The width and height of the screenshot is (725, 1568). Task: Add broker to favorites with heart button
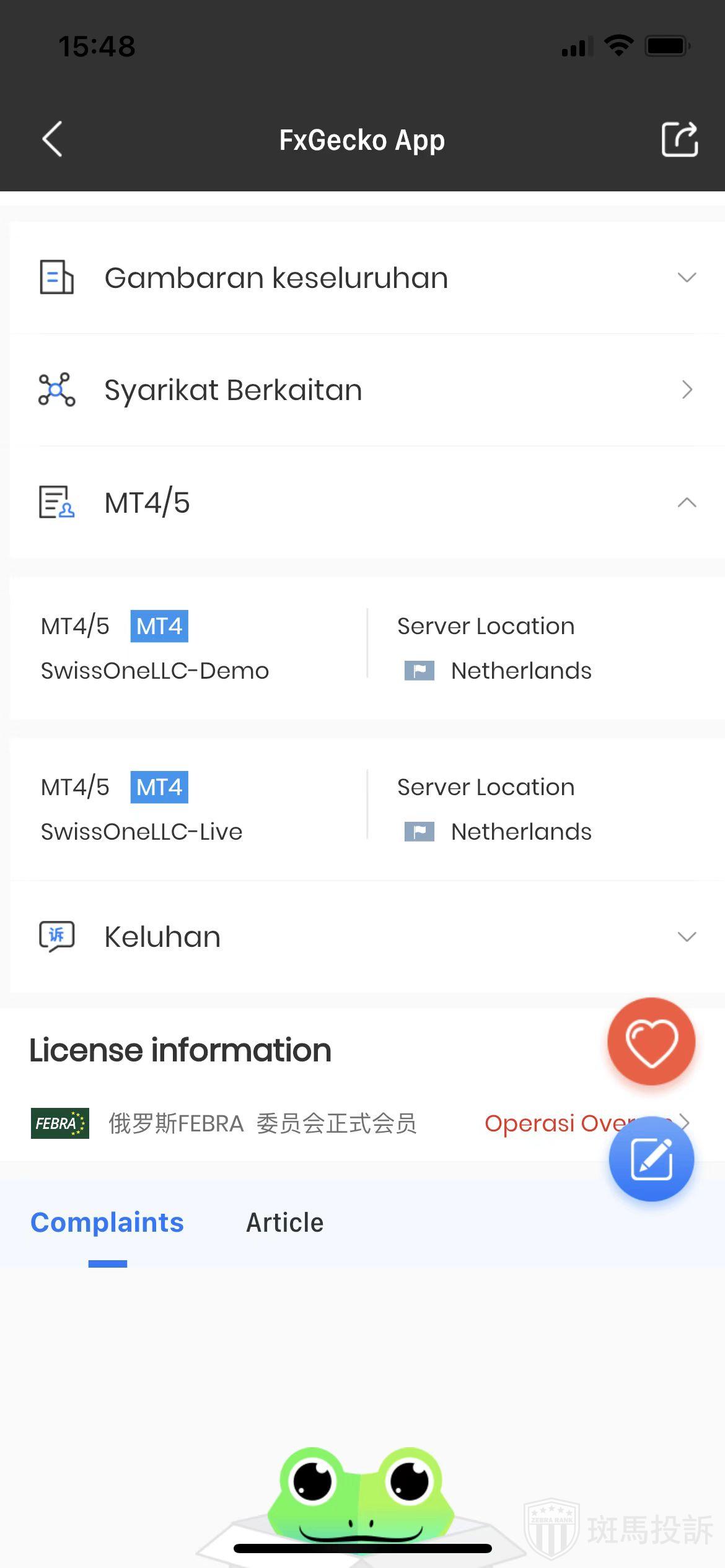pos(651,1042)
